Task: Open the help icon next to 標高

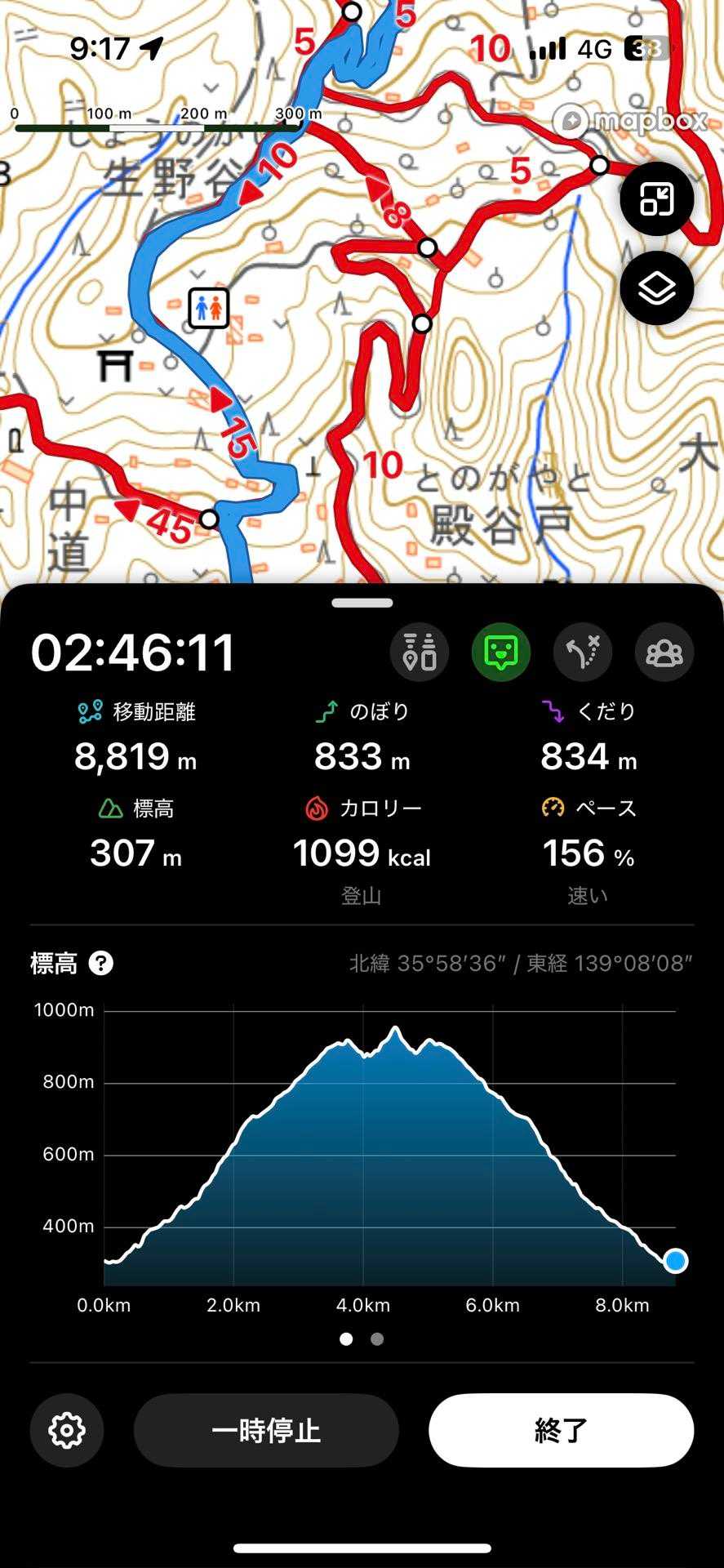Action: tap(100, 964)
